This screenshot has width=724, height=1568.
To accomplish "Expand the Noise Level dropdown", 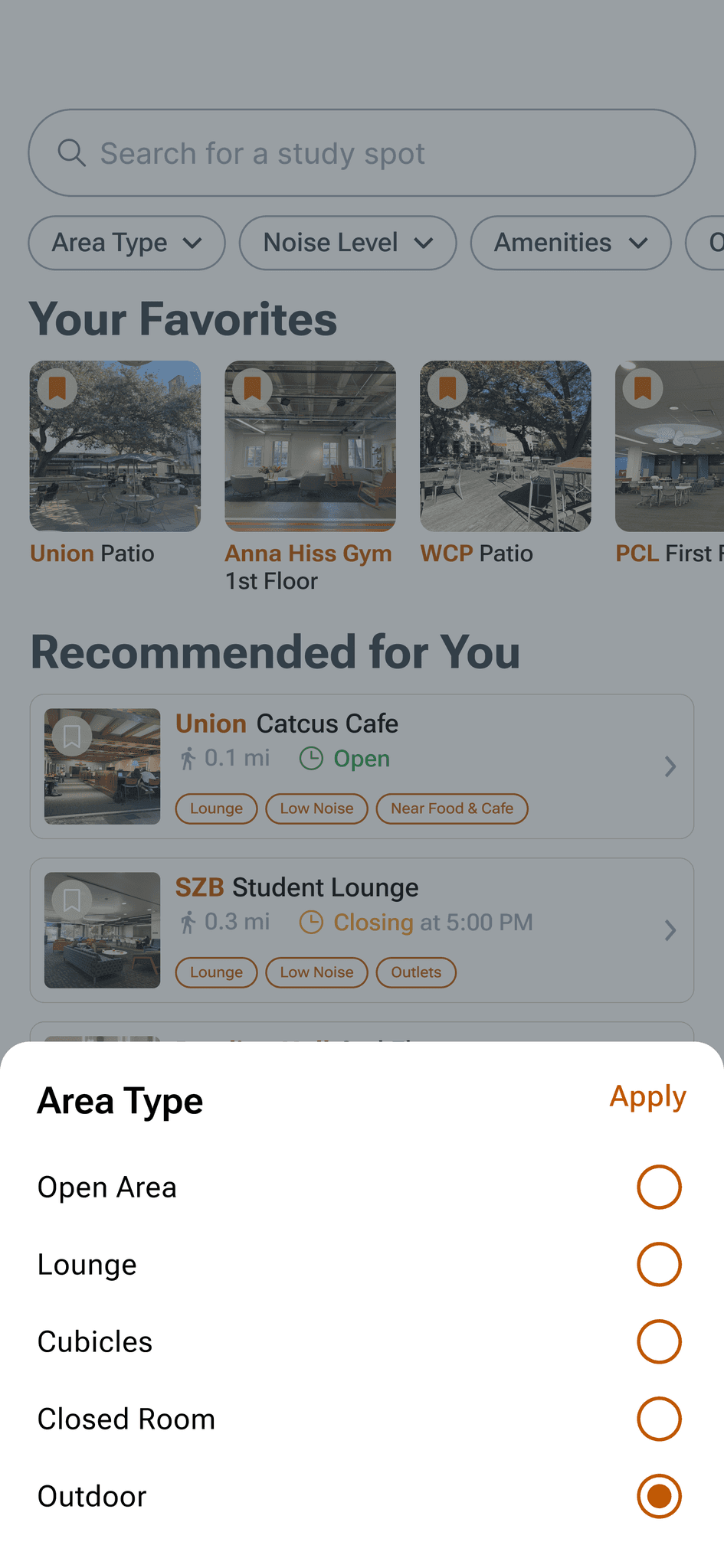I will 348,243.
